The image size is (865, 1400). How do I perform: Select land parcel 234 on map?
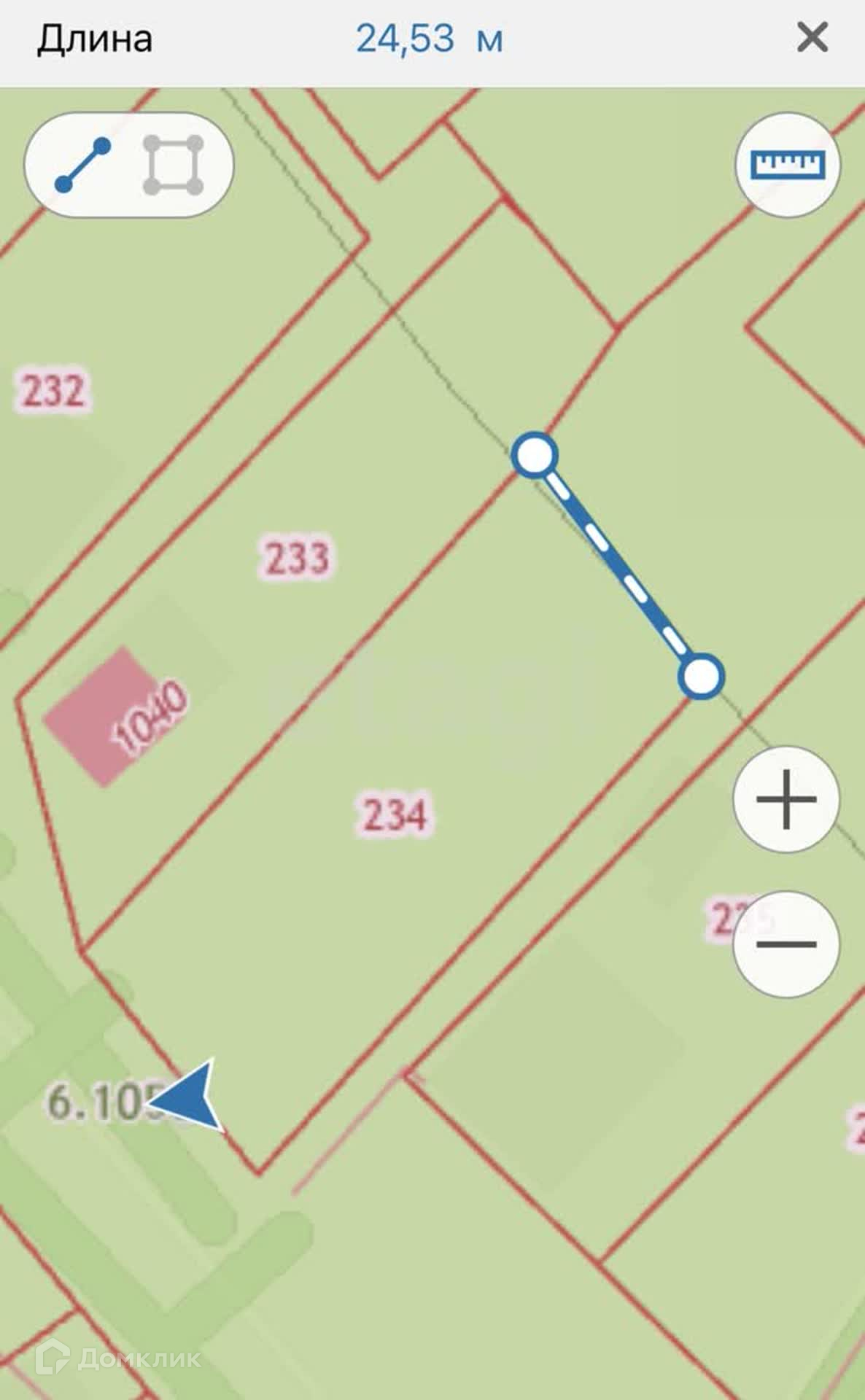[394, 814]
